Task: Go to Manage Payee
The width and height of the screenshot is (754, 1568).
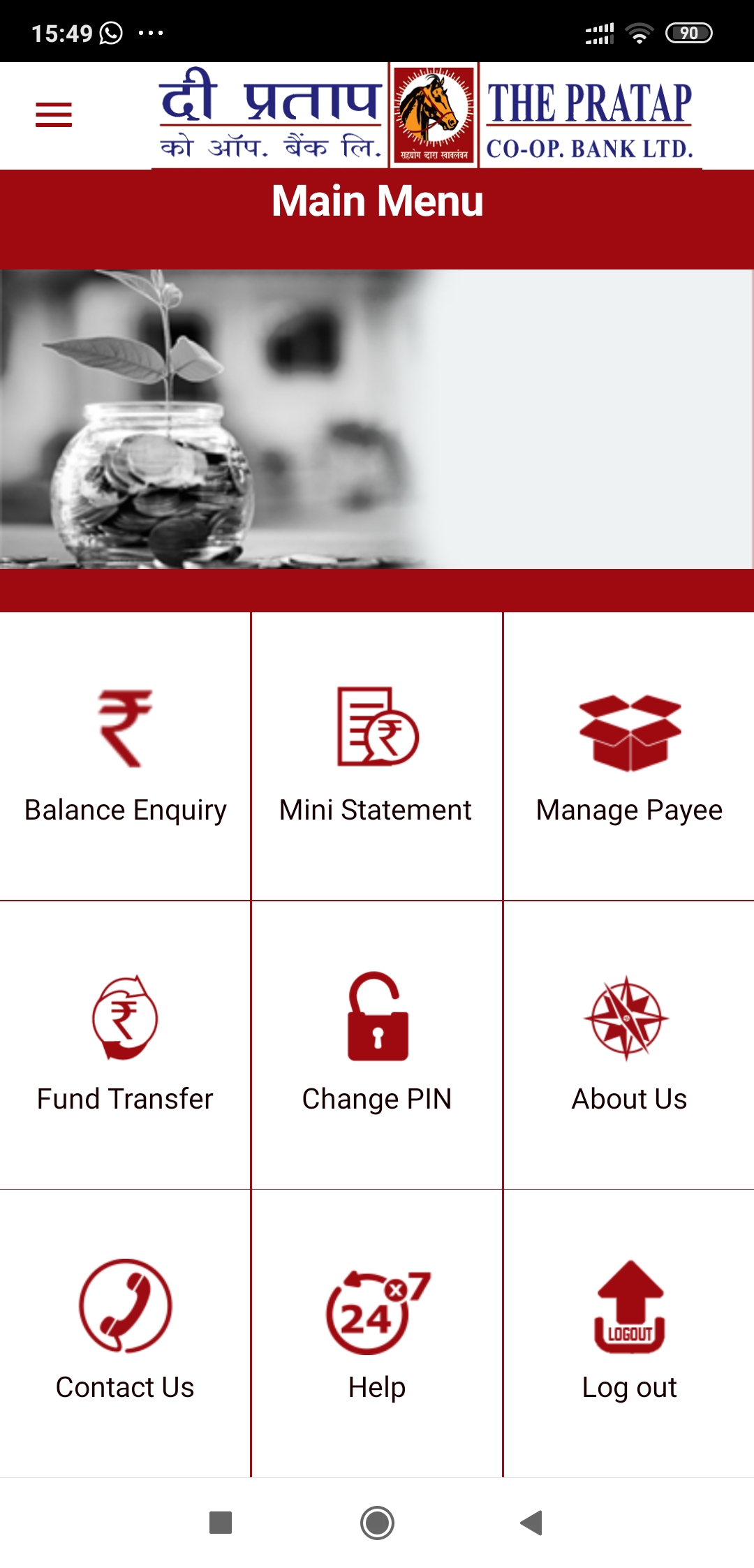Action: [629, 756]
